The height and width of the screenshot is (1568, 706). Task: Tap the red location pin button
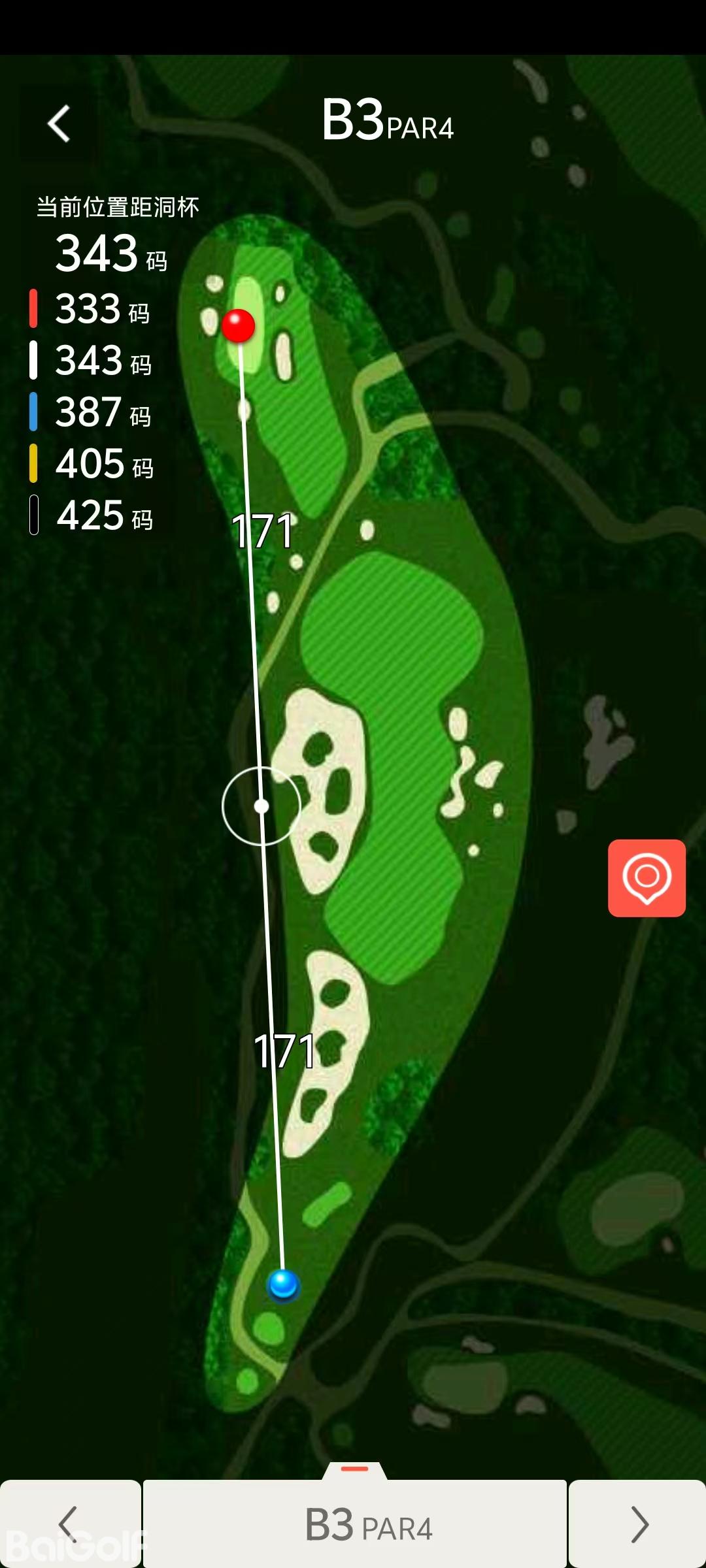coord(647,878)
